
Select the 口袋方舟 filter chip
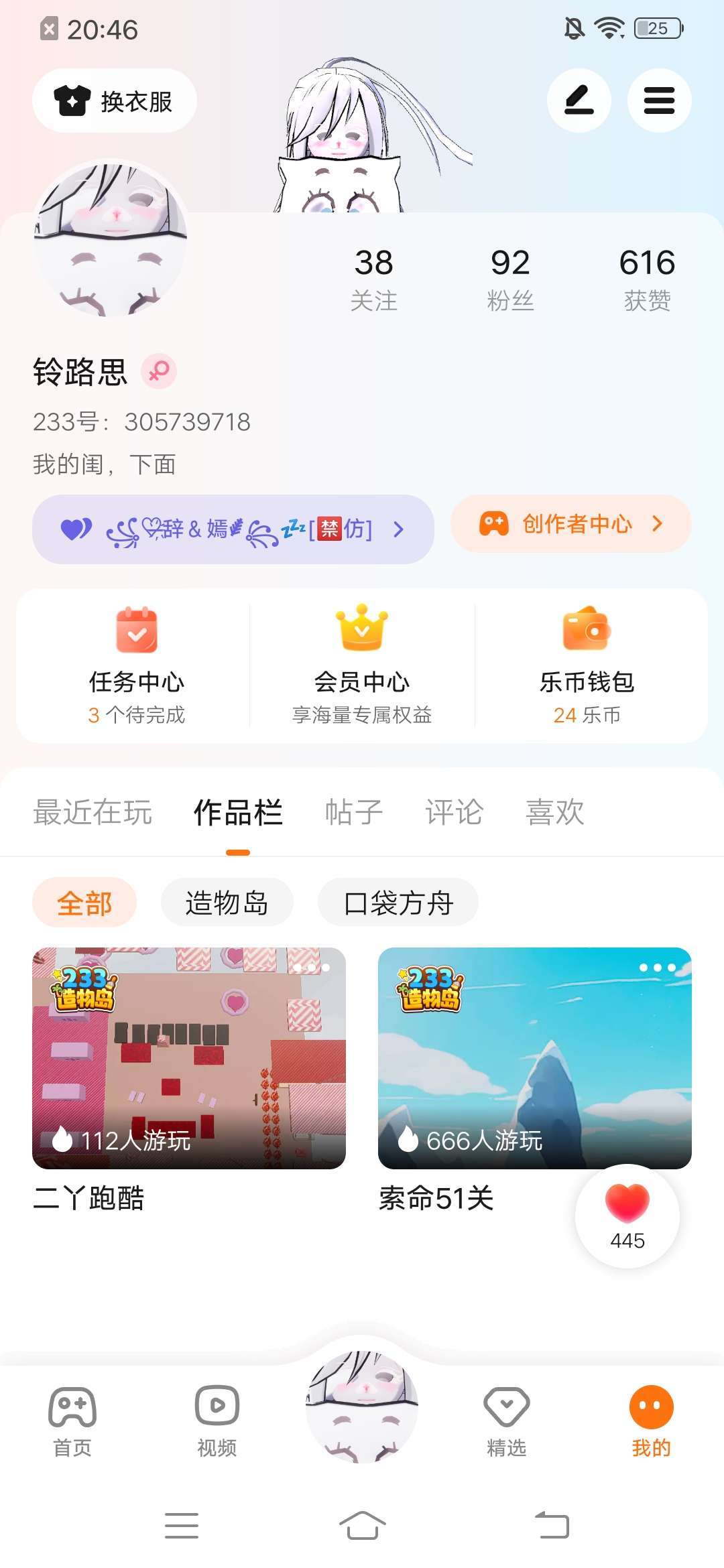398,903
